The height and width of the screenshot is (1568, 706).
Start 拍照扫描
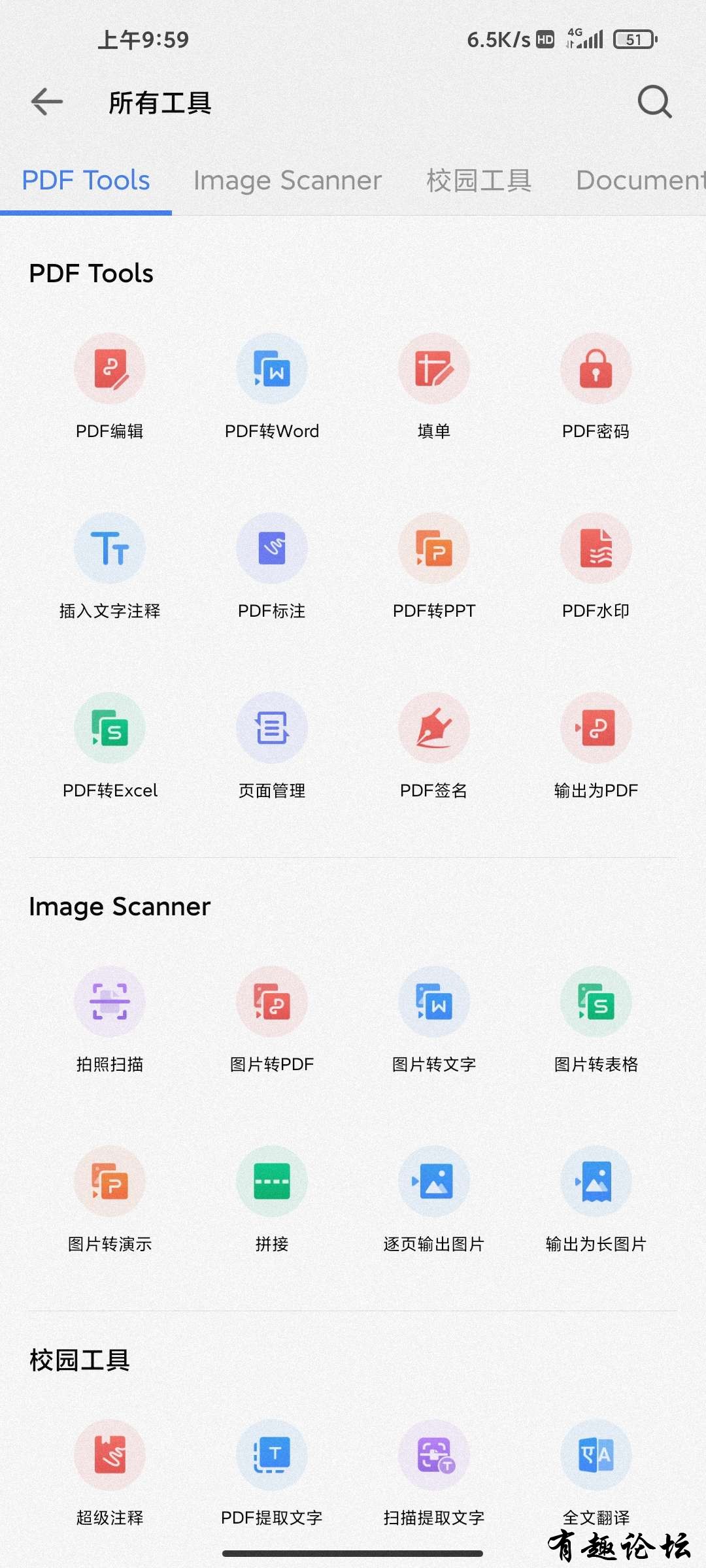point(110,1002)
